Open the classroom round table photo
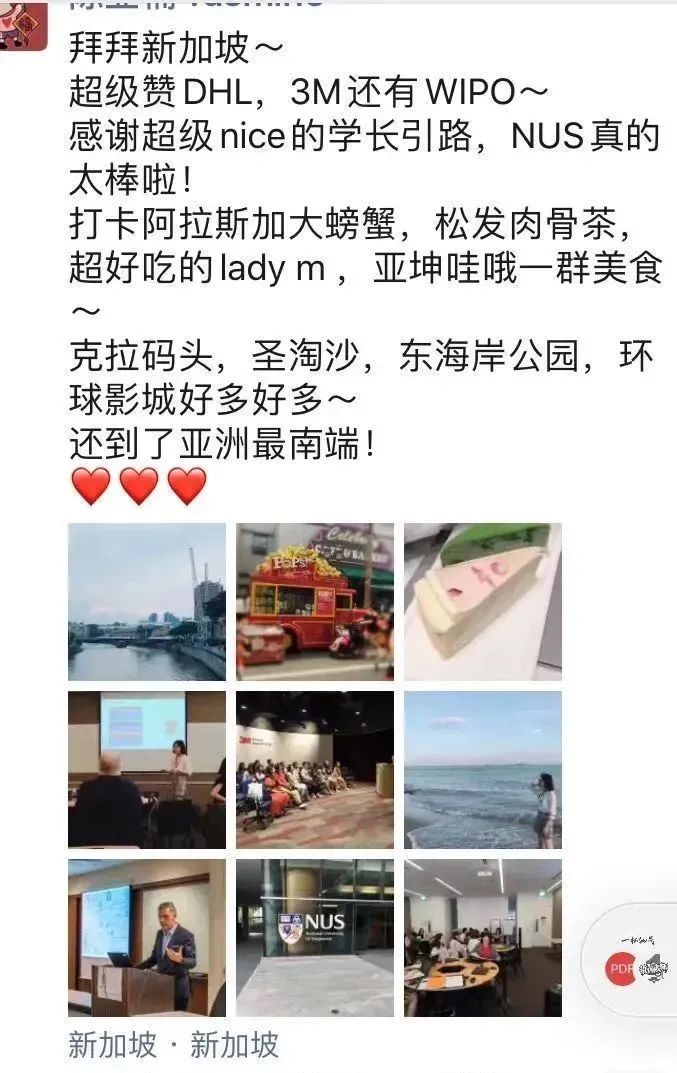 point(483,937)
